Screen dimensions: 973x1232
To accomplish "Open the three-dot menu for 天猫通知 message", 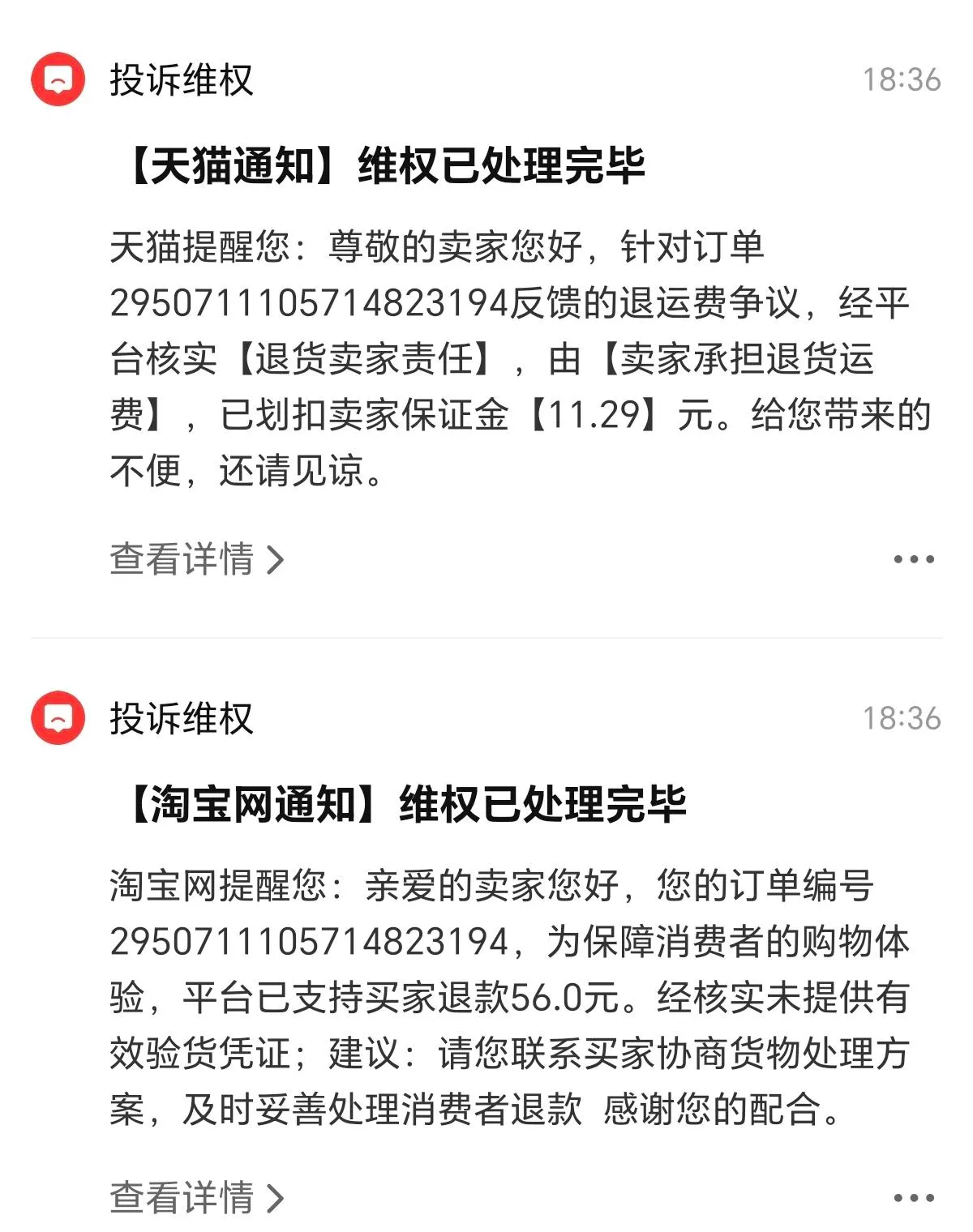I will (x=913, y=559).
